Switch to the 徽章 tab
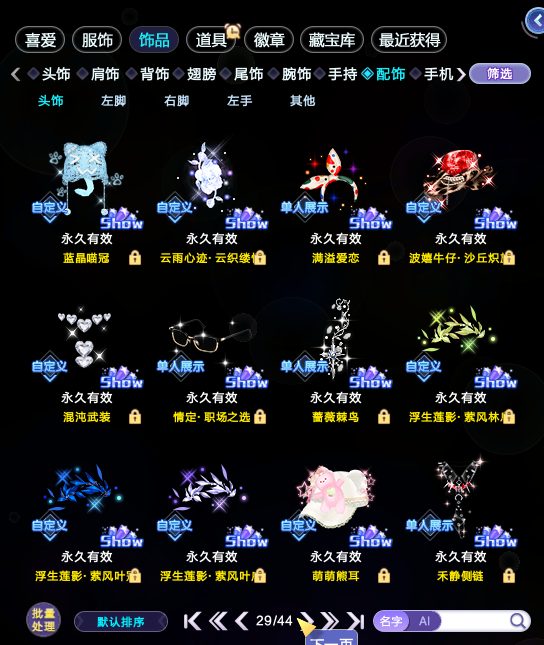This screenshot has width=544, height=645. click(269, 40)
